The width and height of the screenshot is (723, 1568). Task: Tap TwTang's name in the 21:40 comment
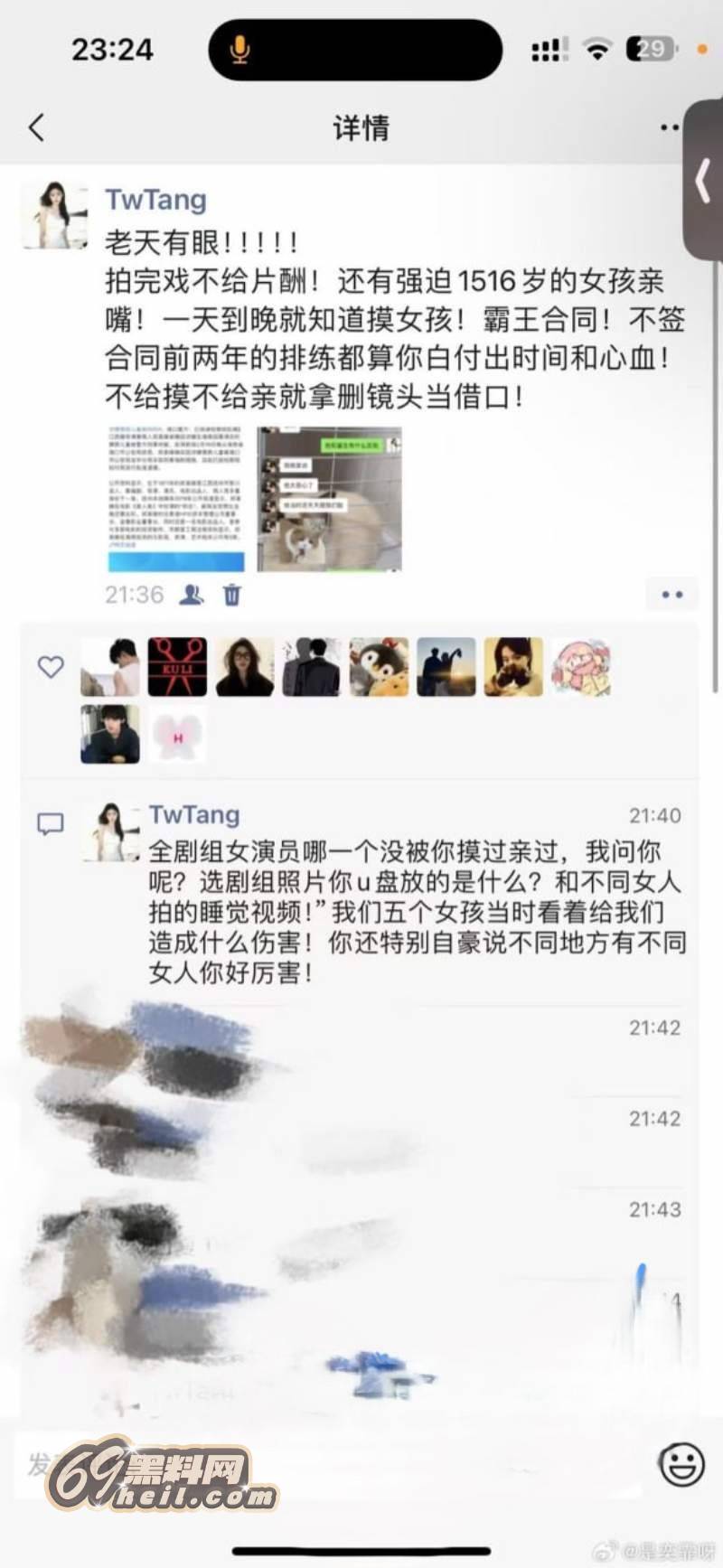point(194,814)
